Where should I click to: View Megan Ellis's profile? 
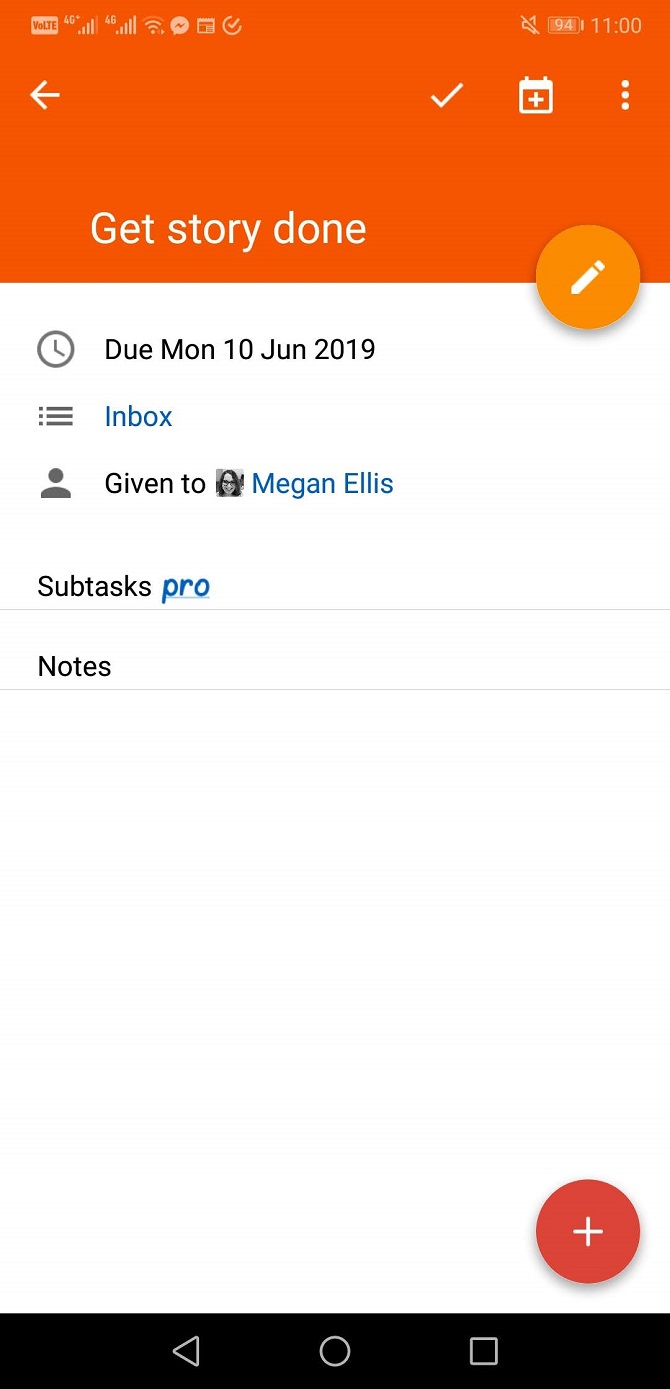coord(322,484)
